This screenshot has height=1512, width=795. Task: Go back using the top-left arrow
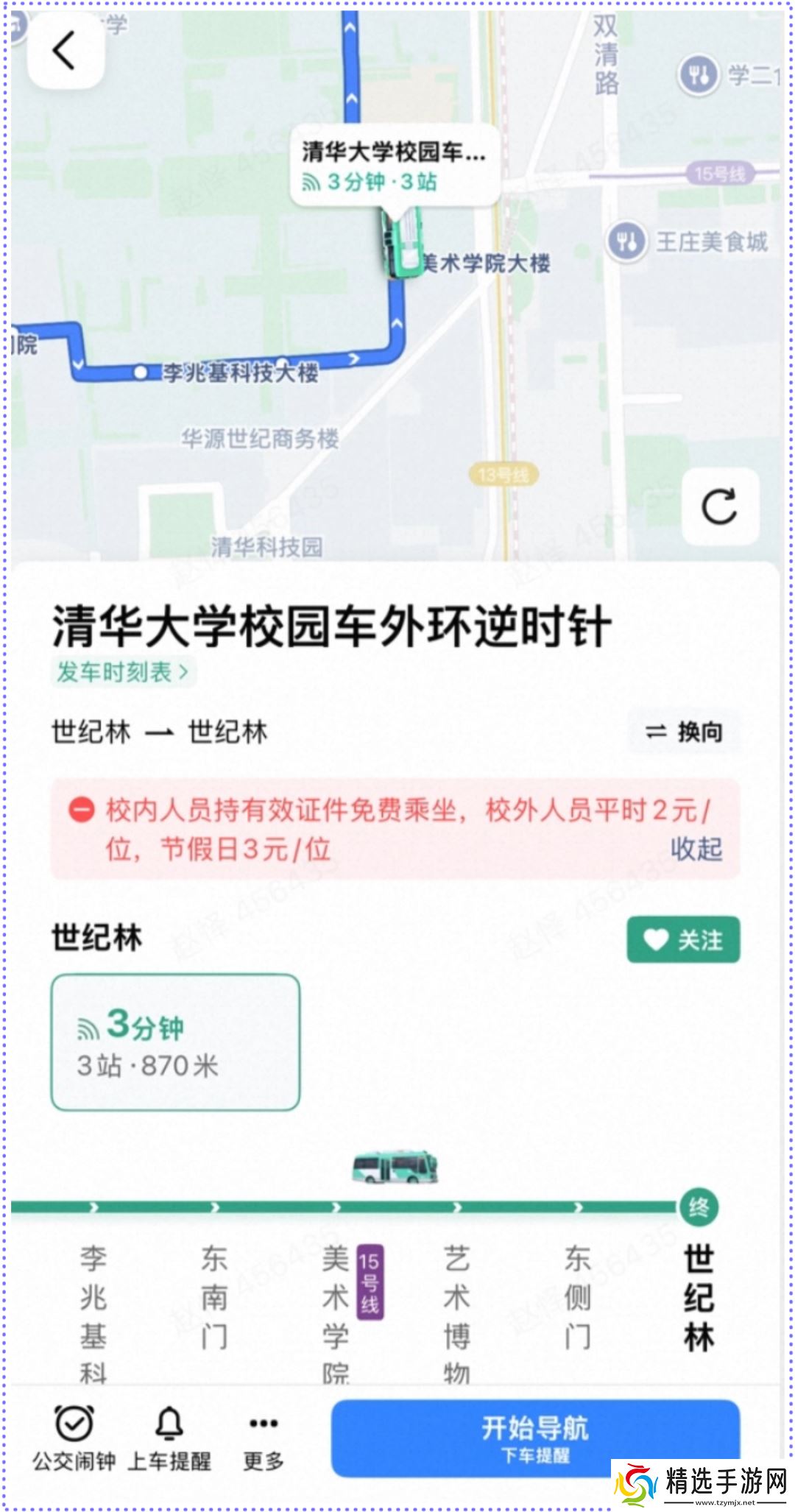point(65,52)
